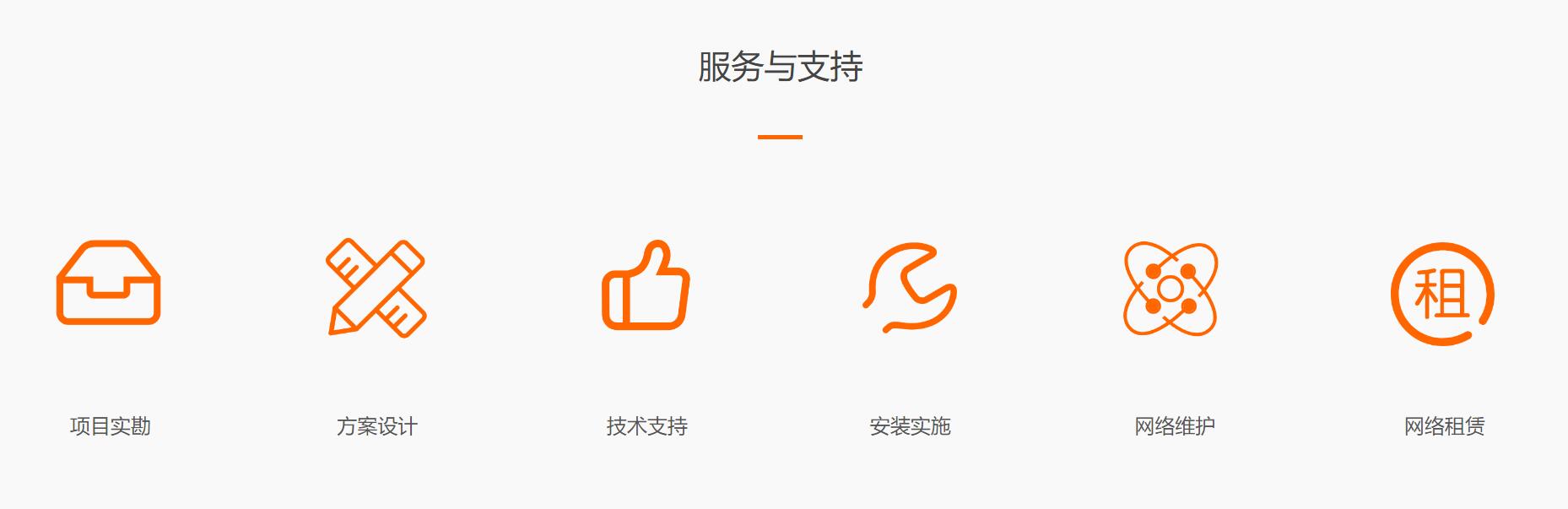The image size is (1568, 509).
Task: Open the 项目实勘 service item
Action: click(109, 284)
